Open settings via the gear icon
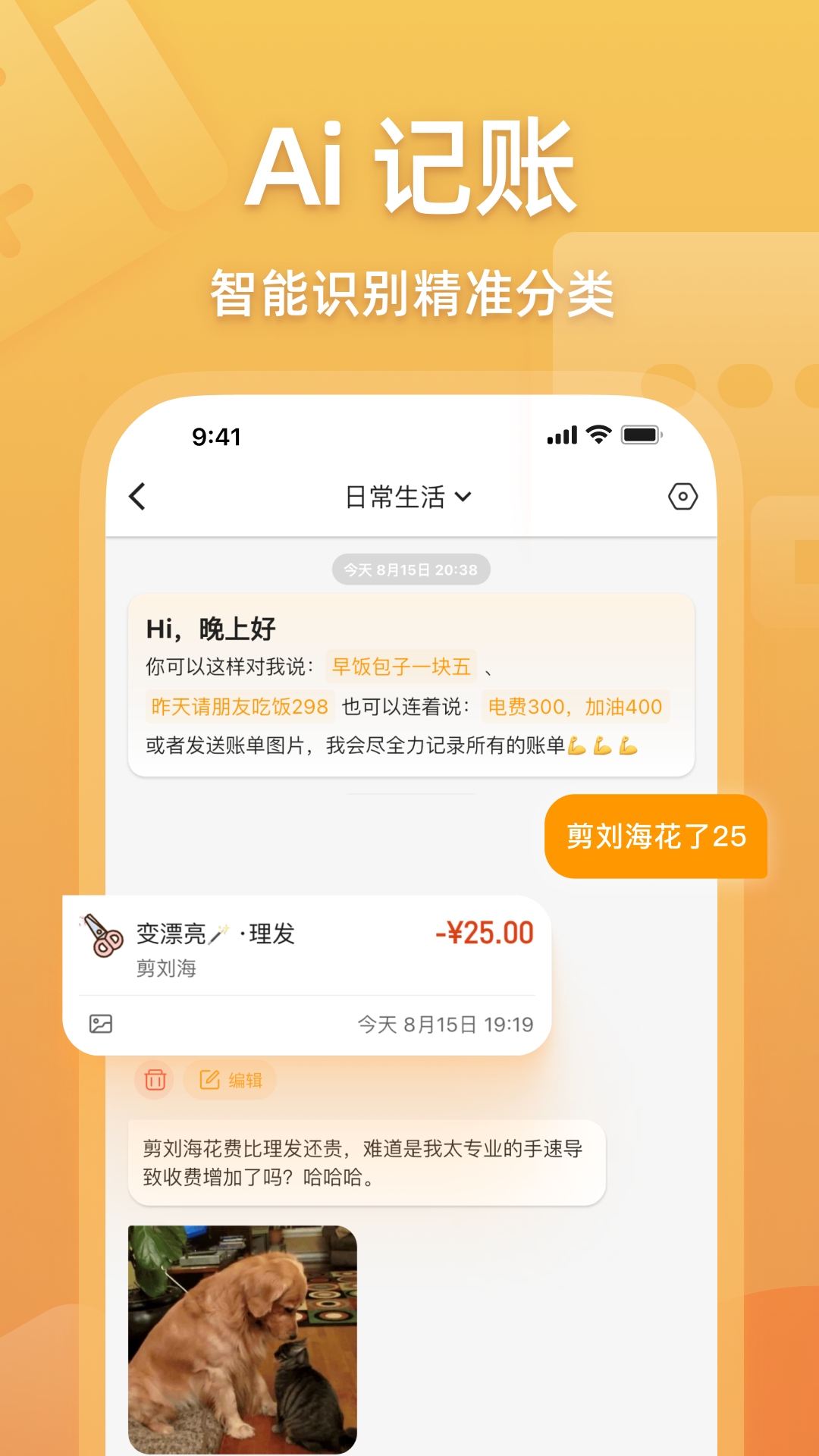 click(x=683, y=496)
